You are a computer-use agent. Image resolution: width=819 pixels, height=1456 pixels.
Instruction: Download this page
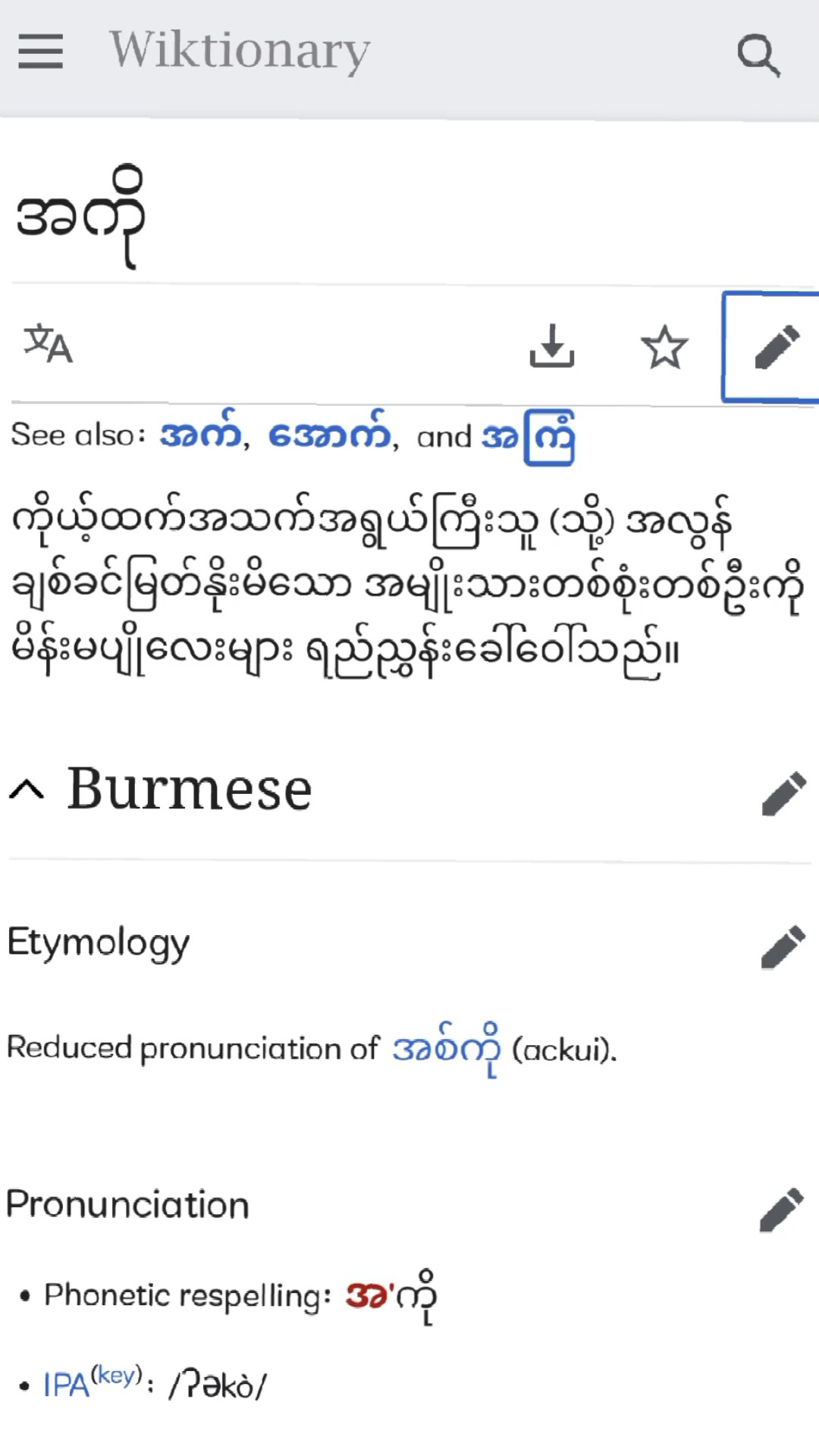551,346
